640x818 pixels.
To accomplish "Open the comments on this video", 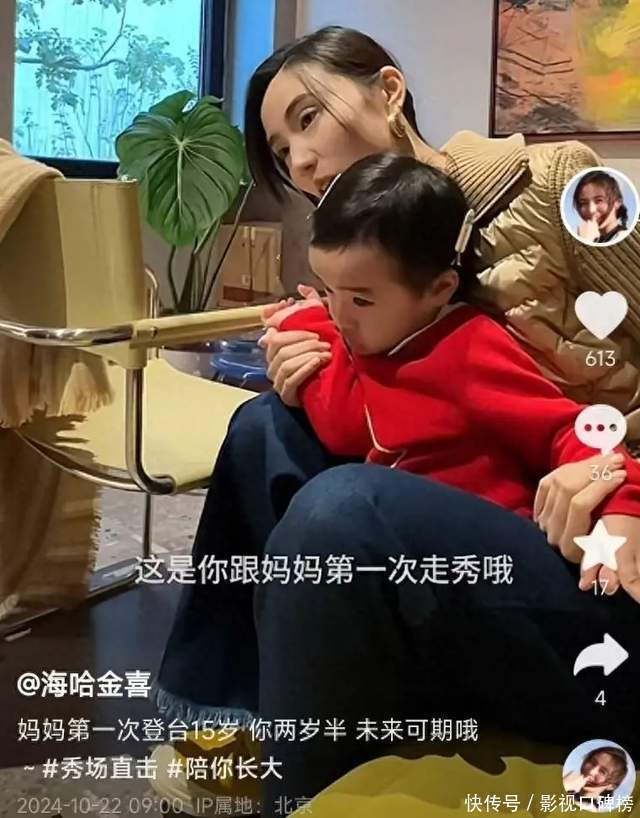I will pos(600,428).
